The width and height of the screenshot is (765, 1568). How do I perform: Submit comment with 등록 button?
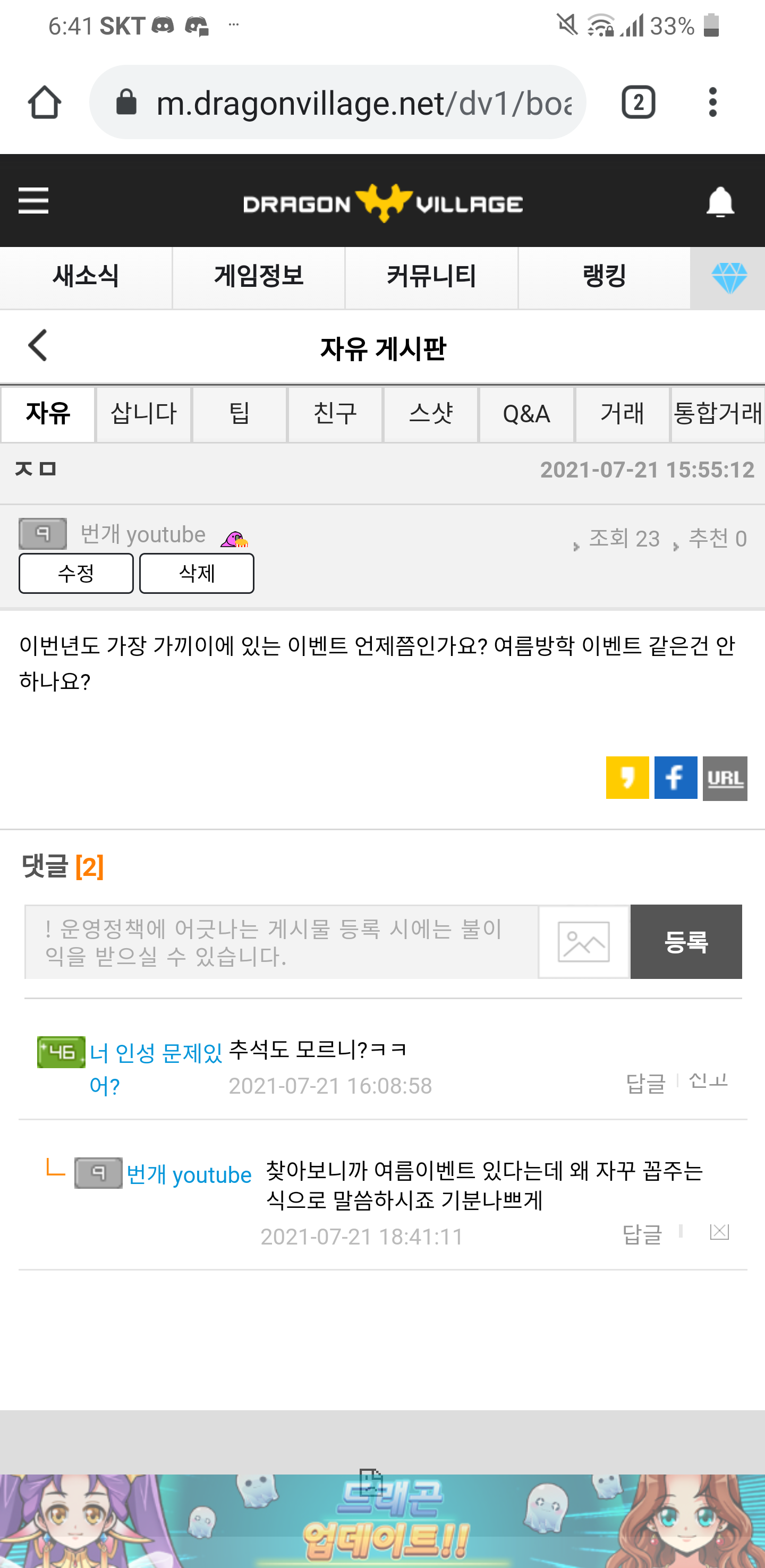686,942
